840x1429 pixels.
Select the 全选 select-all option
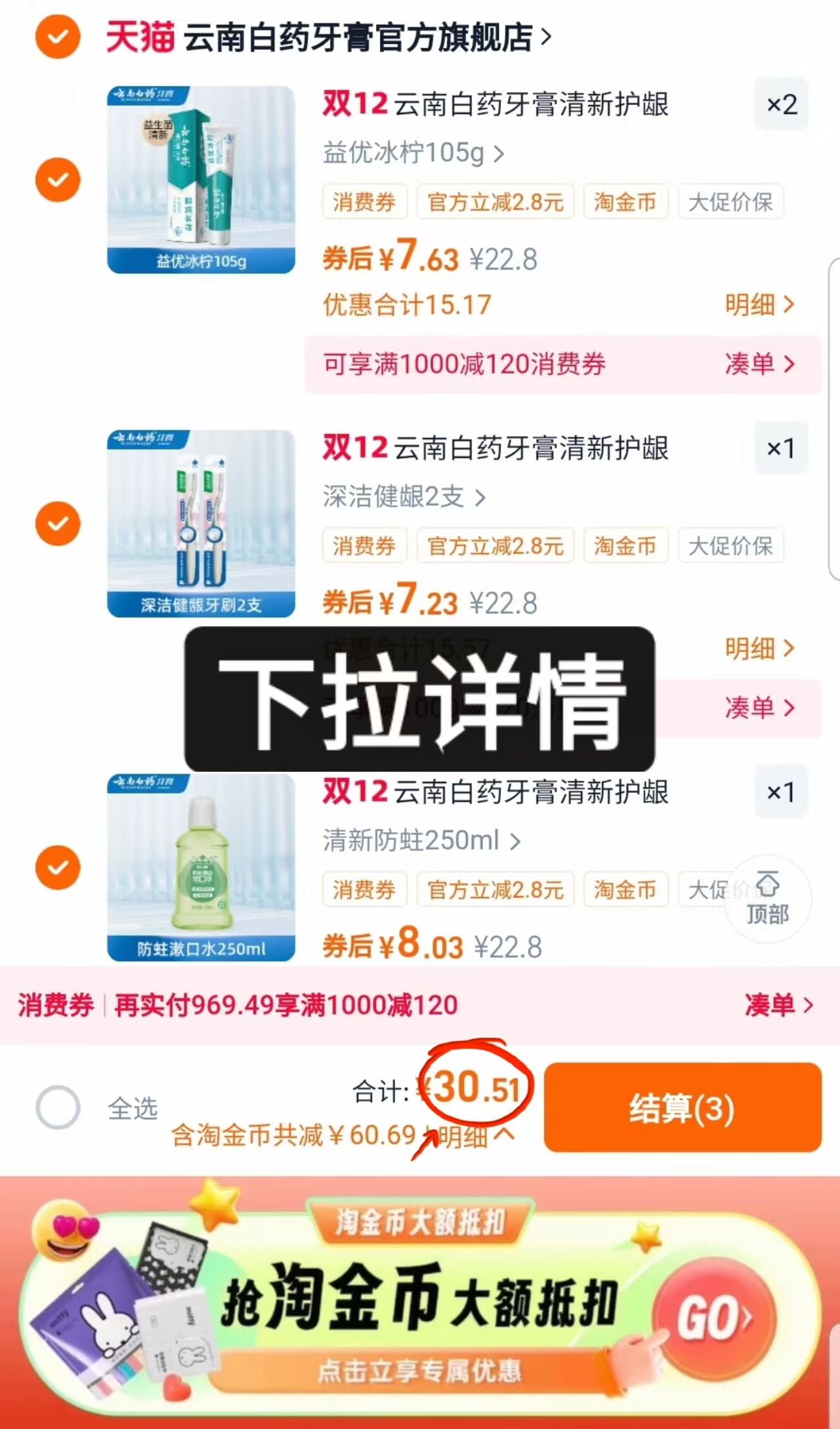(x=58, y=1107)
